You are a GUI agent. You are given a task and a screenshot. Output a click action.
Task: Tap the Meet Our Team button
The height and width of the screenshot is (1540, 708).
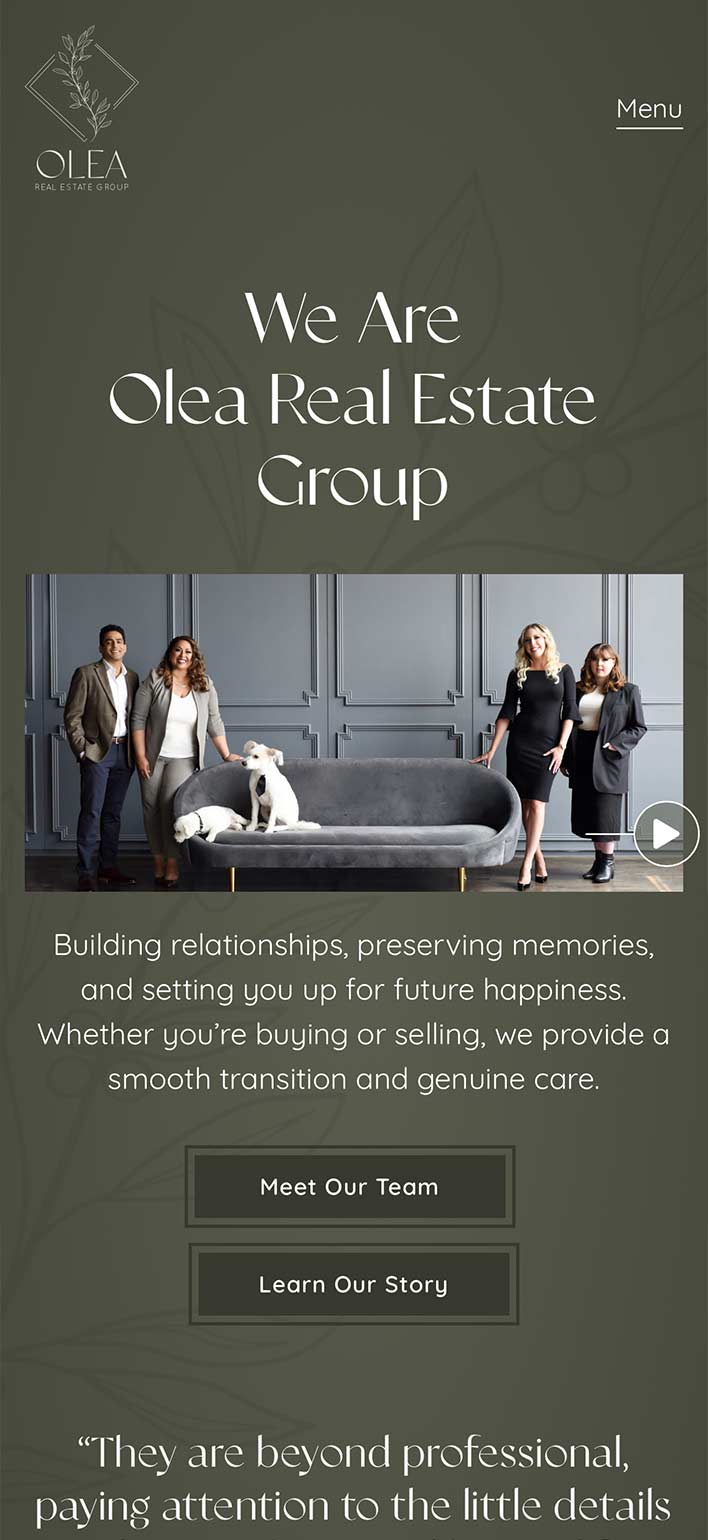349,1187
